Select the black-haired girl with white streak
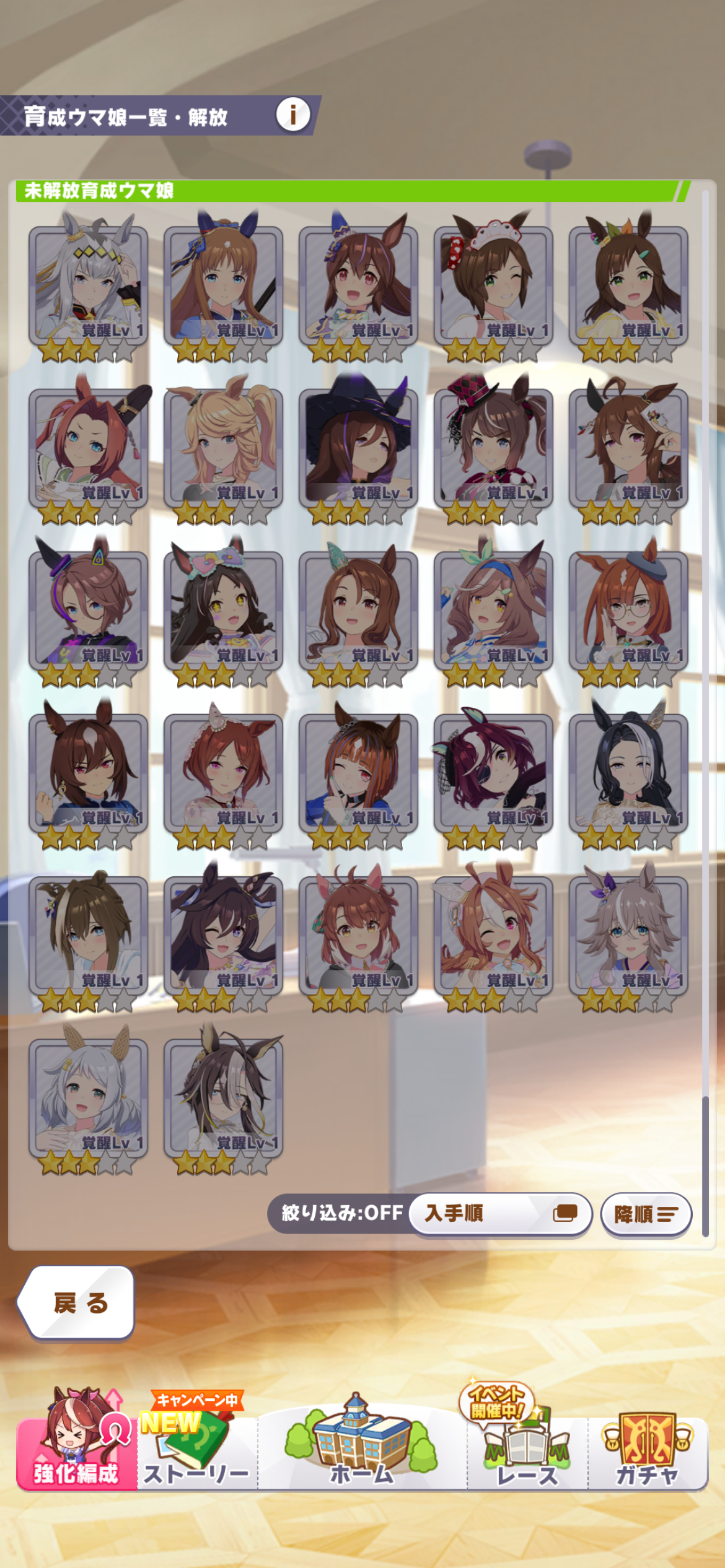The height and width of the screenshot is (1568, 725). [628, 773]
